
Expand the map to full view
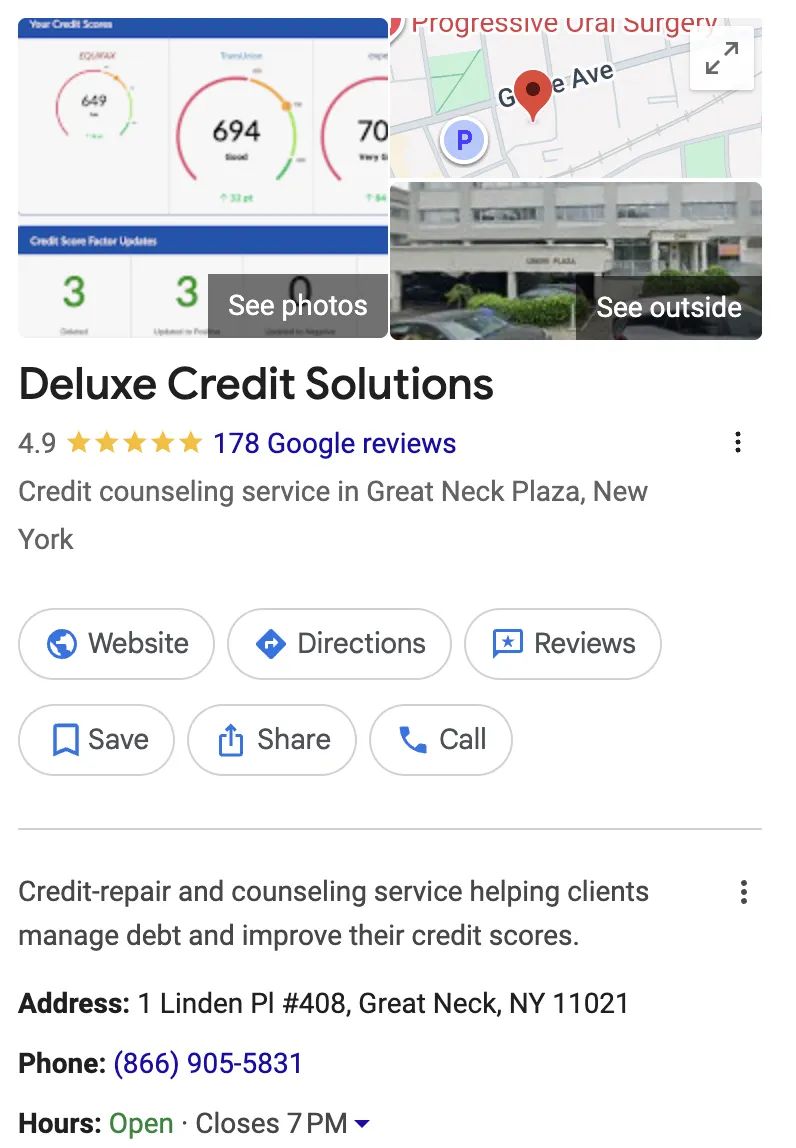721,59
